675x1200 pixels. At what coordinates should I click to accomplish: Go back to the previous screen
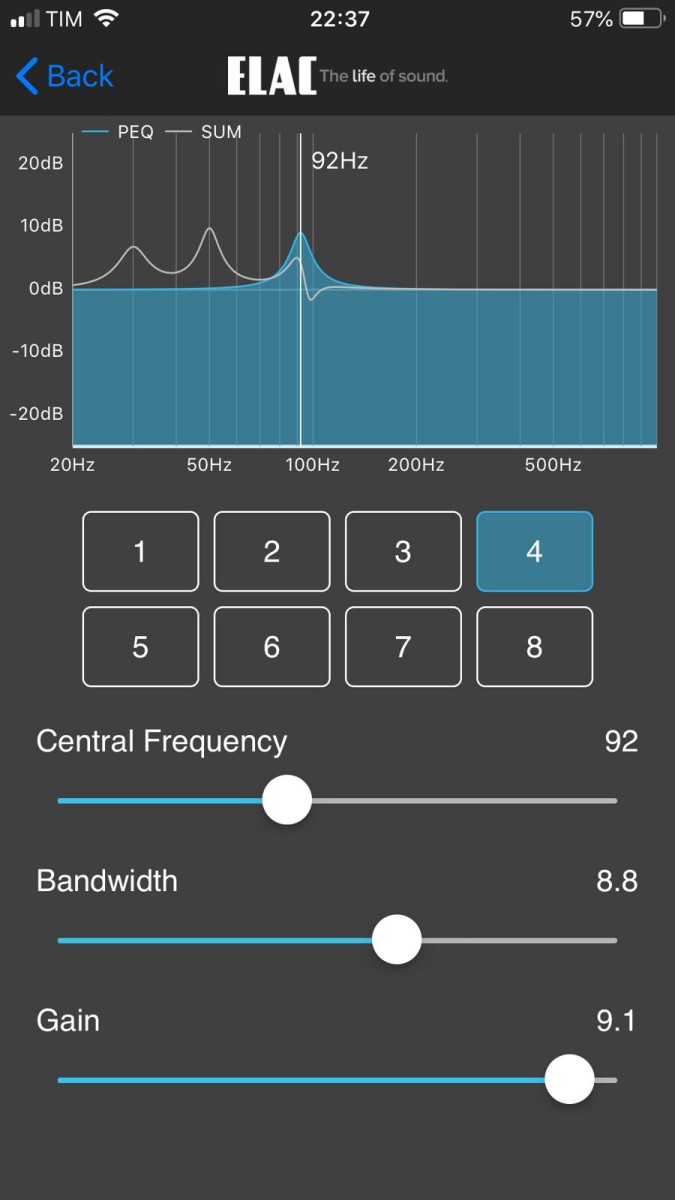pos(65,76)
